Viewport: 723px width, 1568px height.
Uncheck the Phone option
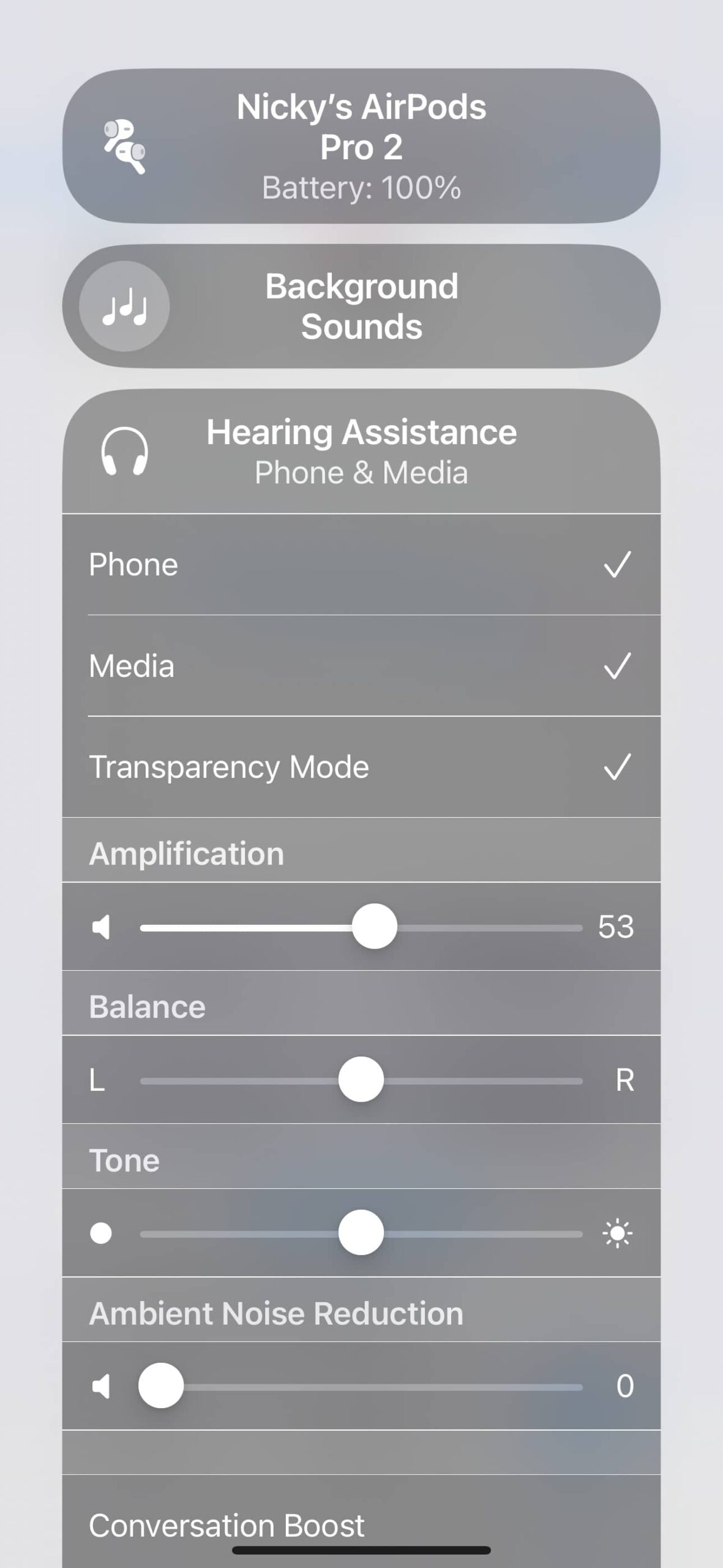[361, 565]
